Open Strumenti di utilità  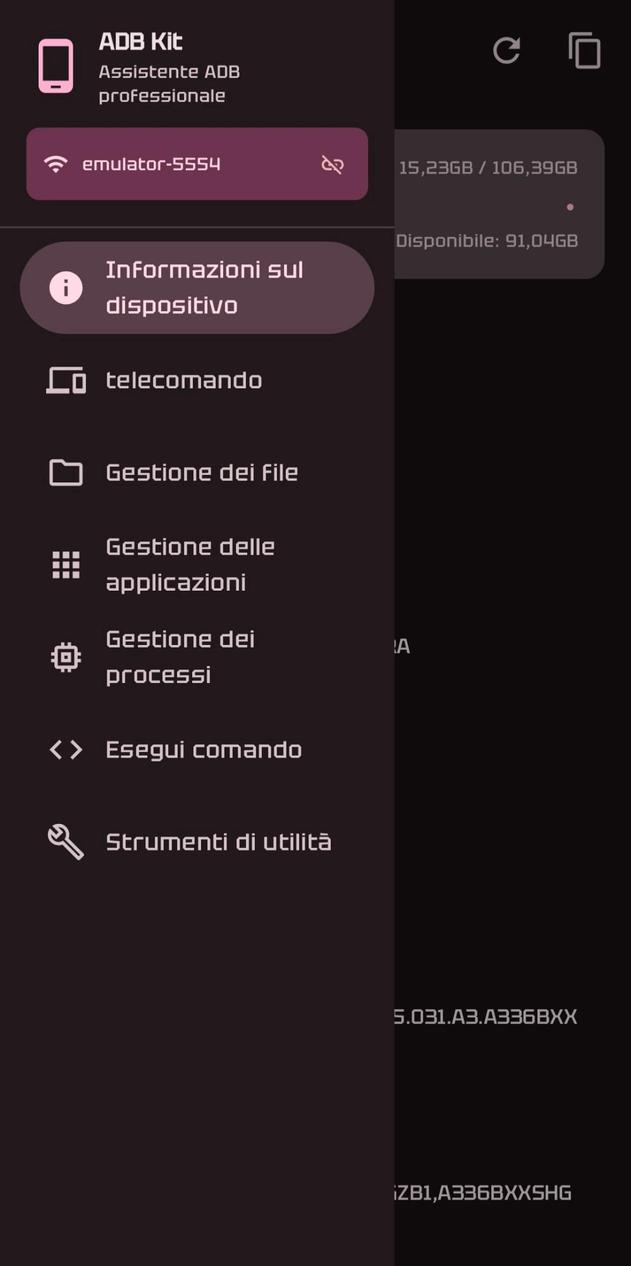click(218, 842)
